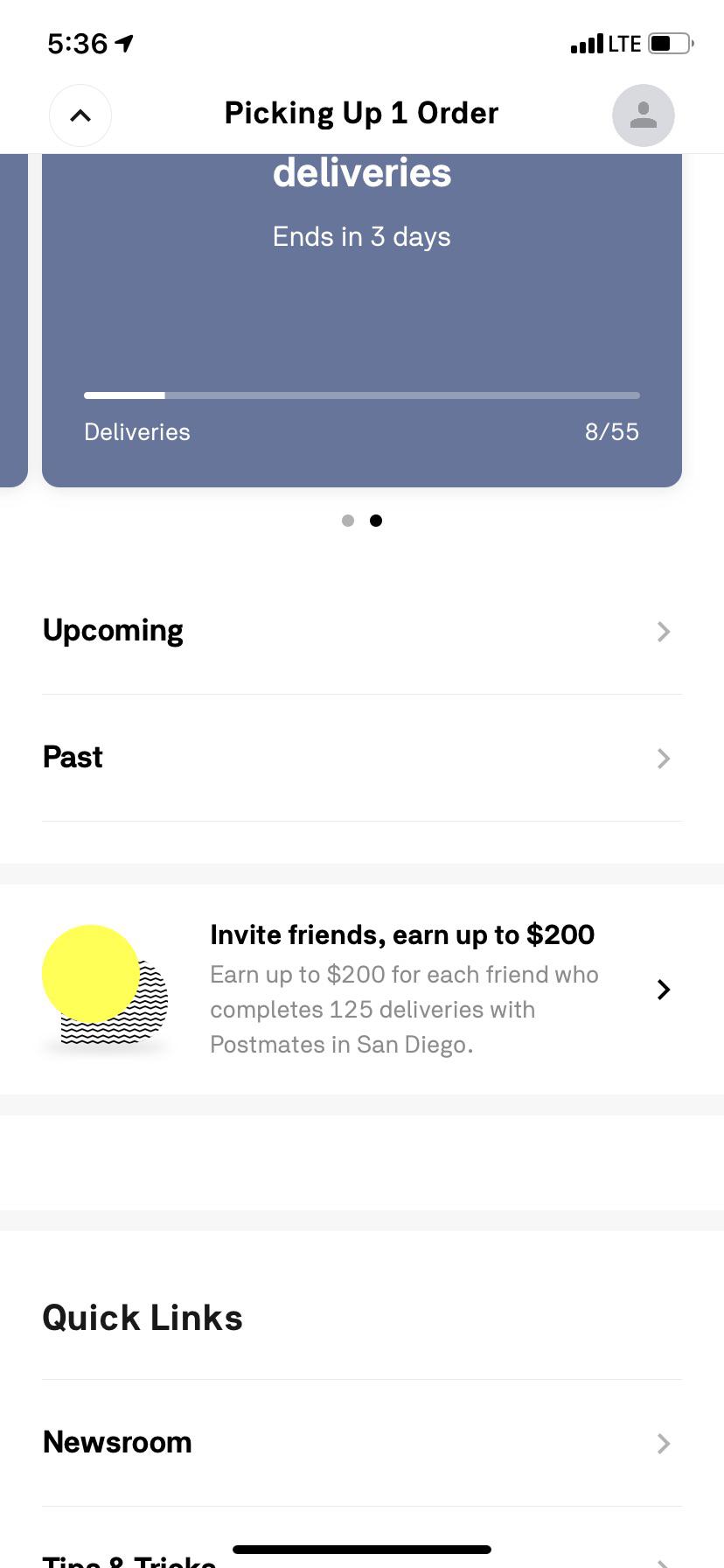Collapse the order panel using the up arrow
This screenshot has width=724, height=1568.
pos(80,115)
